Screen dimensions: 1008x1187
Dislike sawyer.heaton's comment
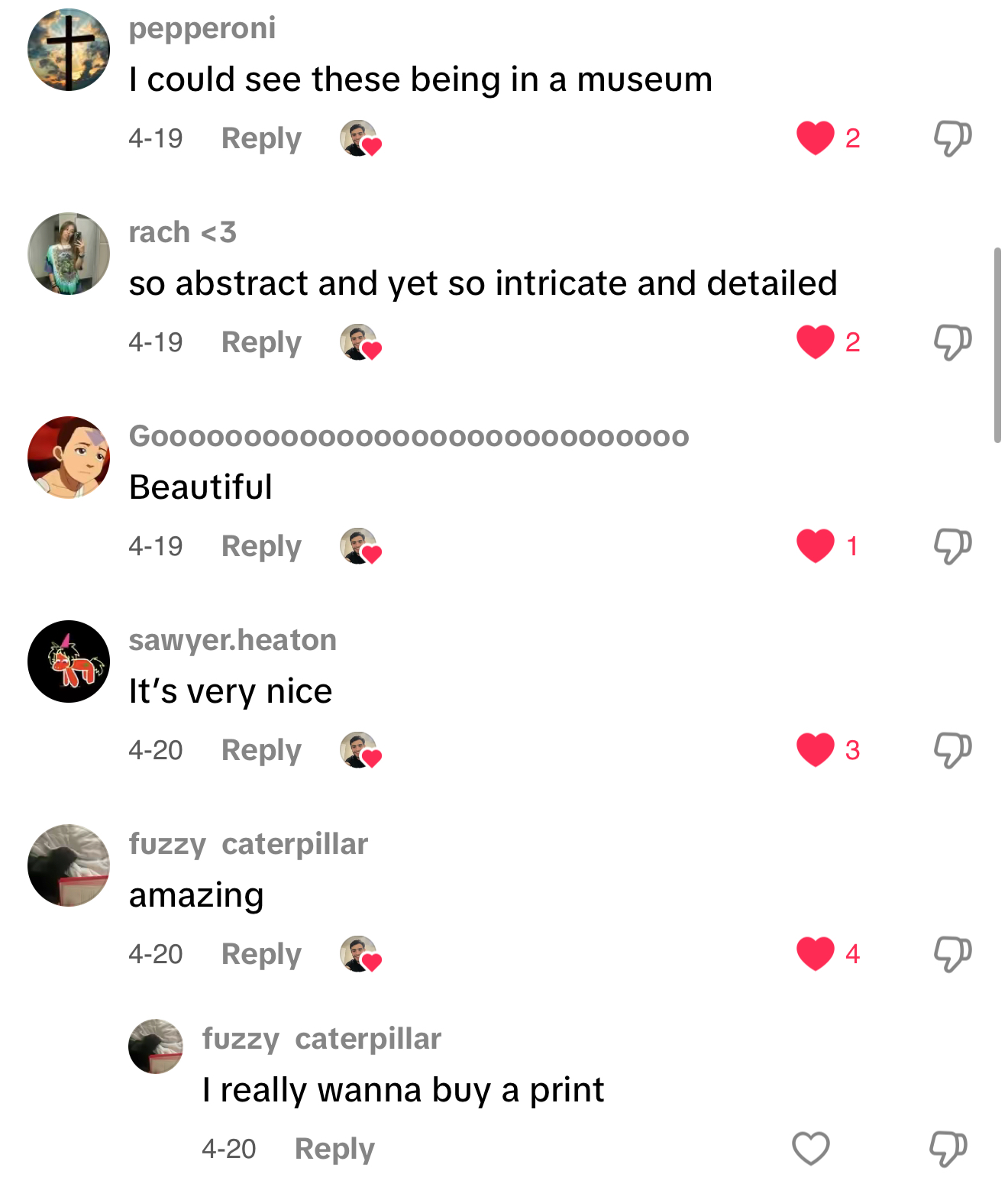(x=952, y=749)
